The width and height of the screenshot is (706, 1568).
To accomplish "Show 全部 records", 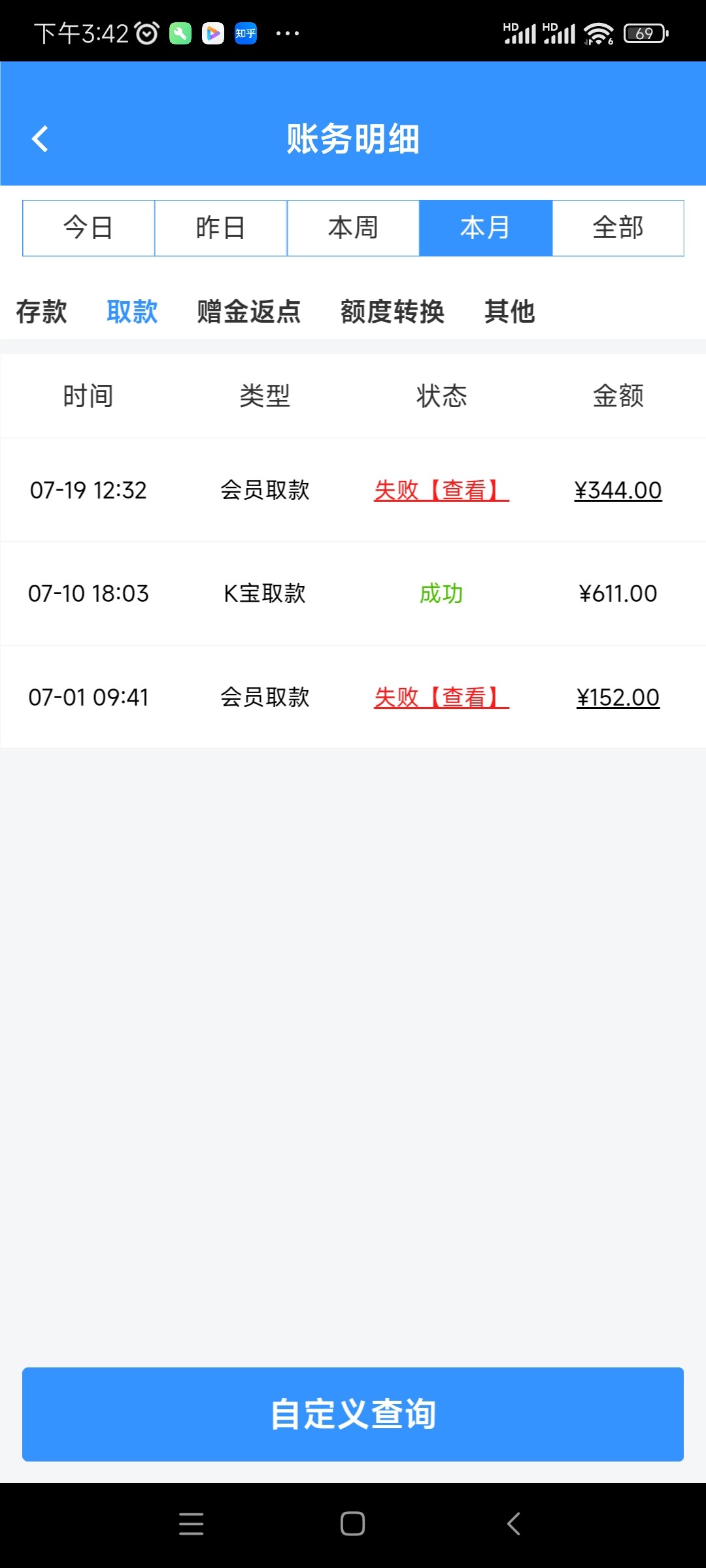I will tap(618, 228).
